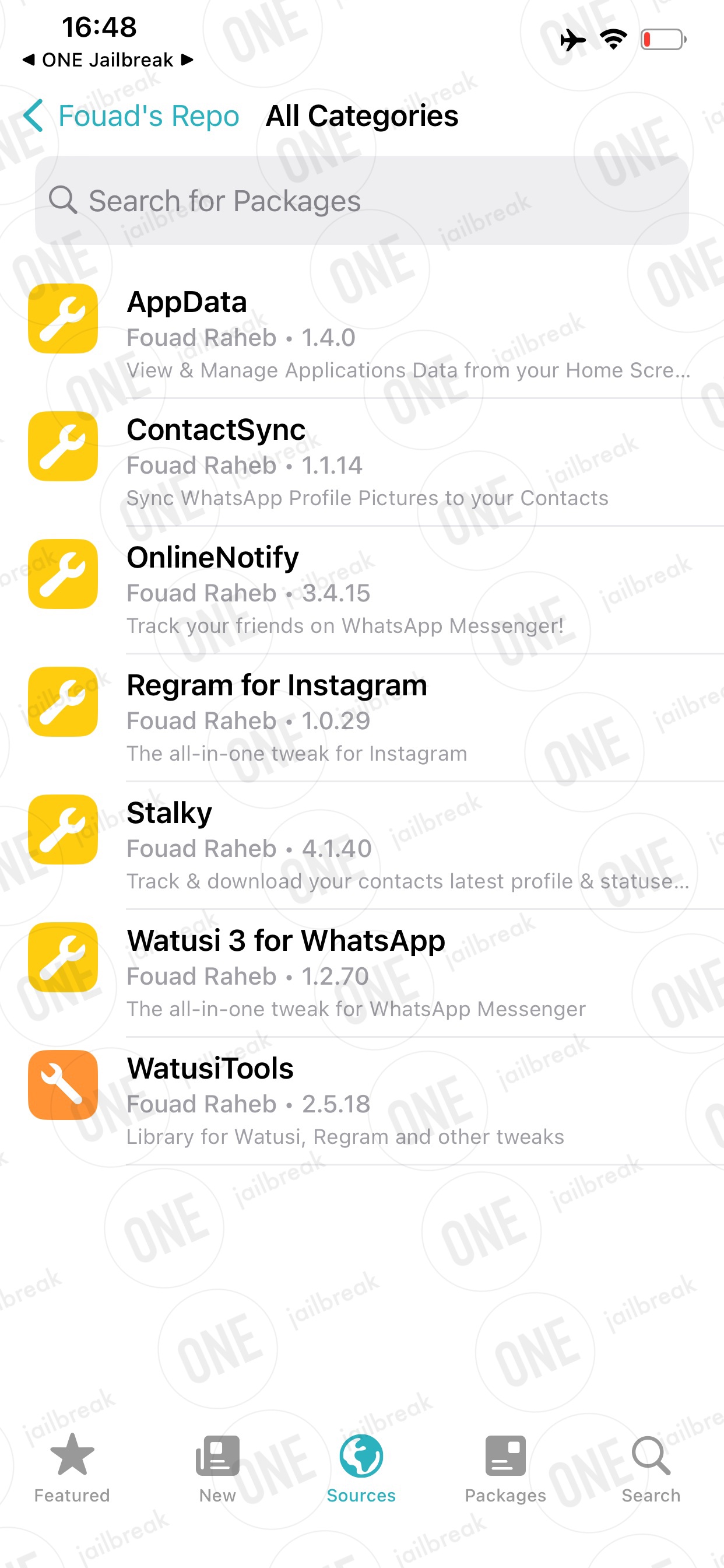Go back to Fouad's Repo

tap(131, 116)
